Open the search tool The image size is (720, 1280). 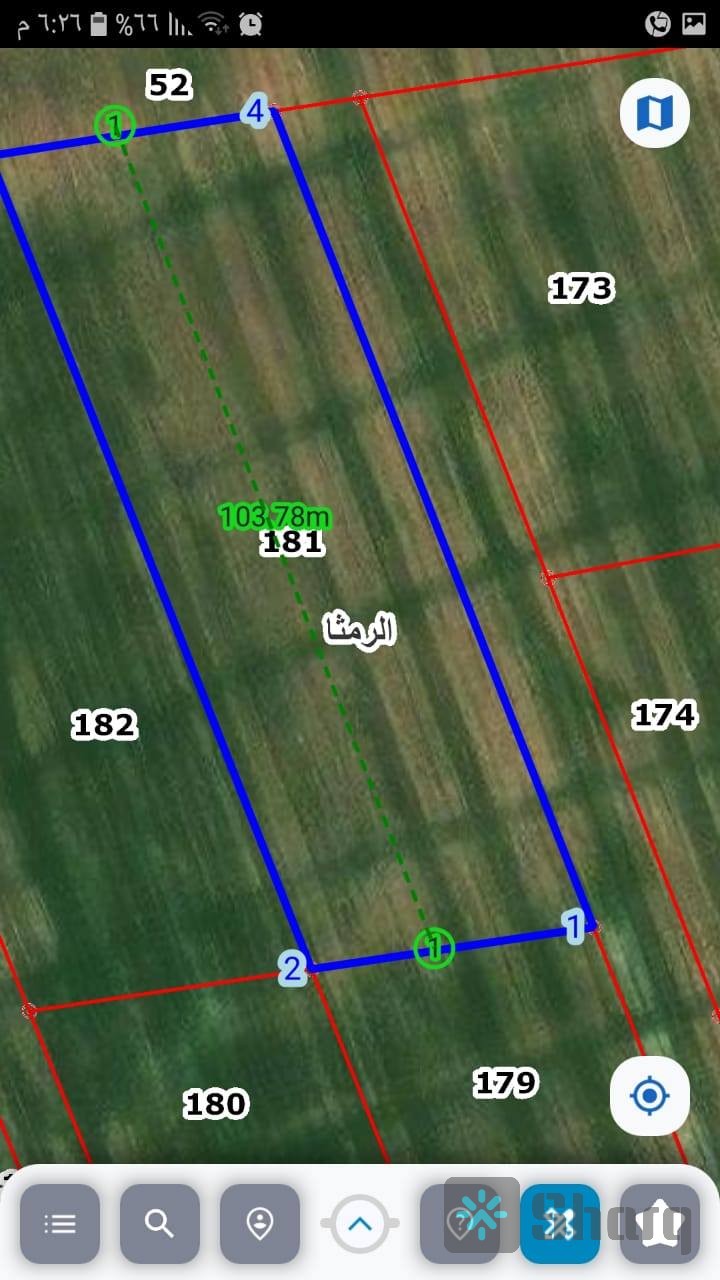(x=160, y=1223)
